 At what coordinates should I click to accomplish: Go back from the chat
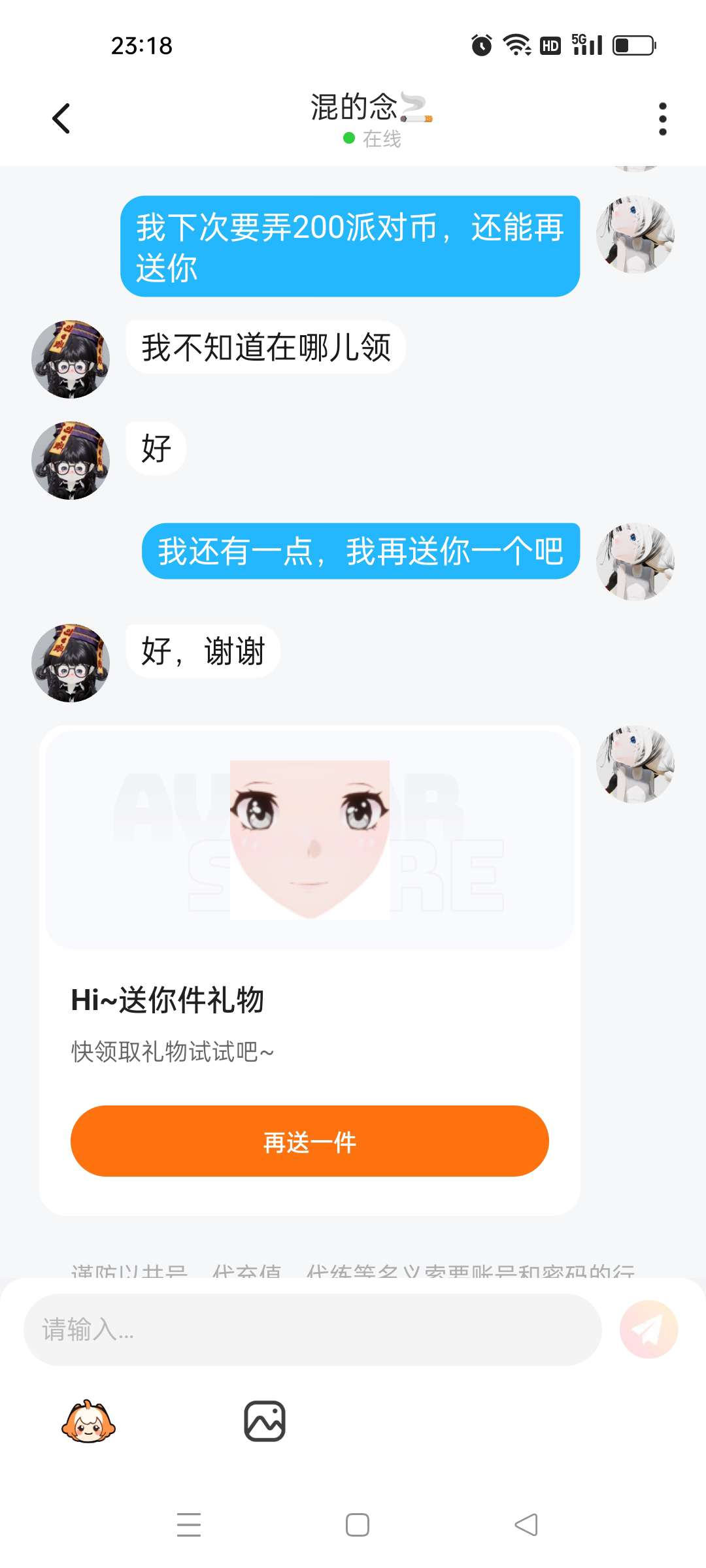click(61, 119)
